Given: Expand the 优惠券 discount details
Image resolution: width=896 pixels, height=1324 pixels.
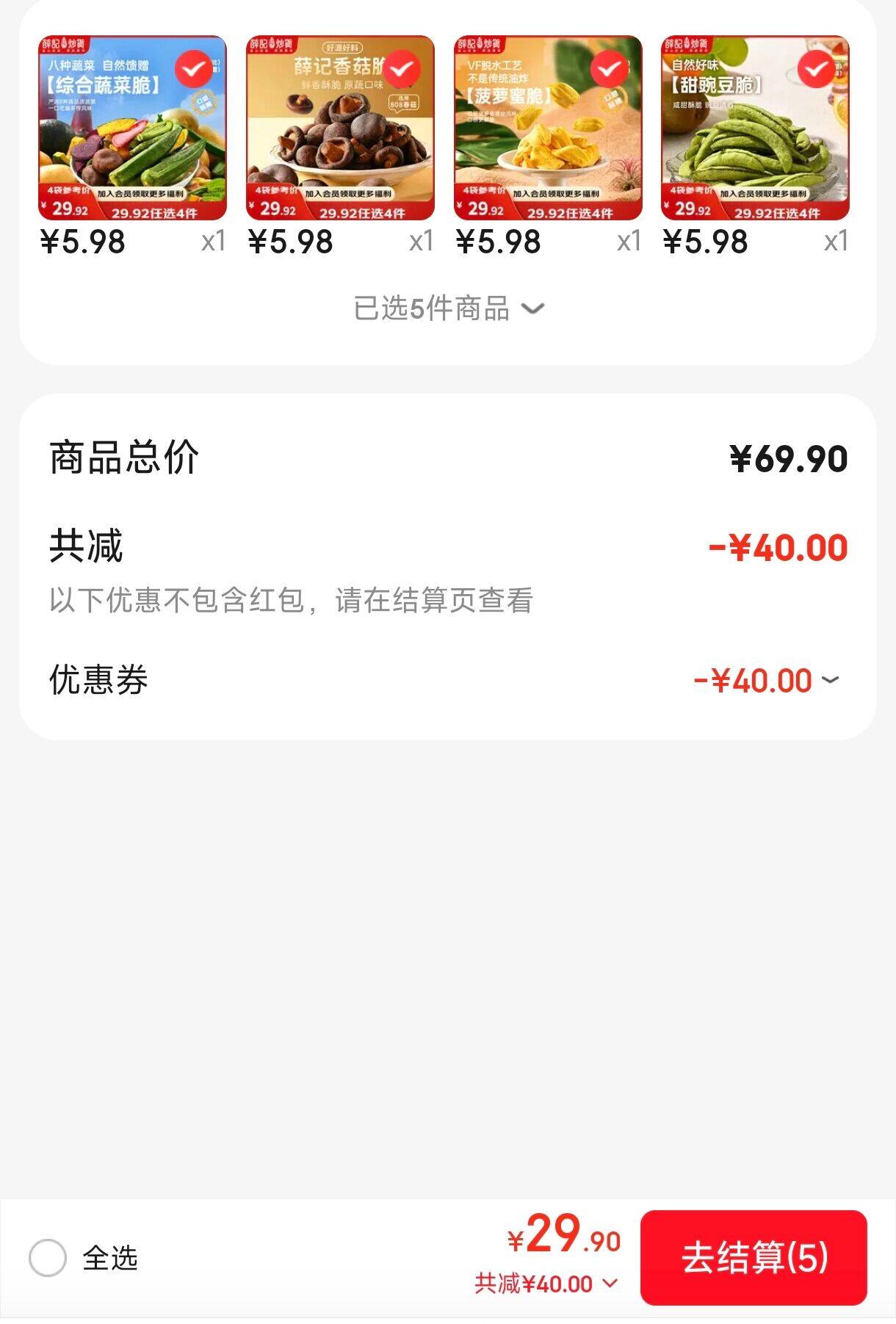Looking at the screenshot, I should tap(767, 681).
